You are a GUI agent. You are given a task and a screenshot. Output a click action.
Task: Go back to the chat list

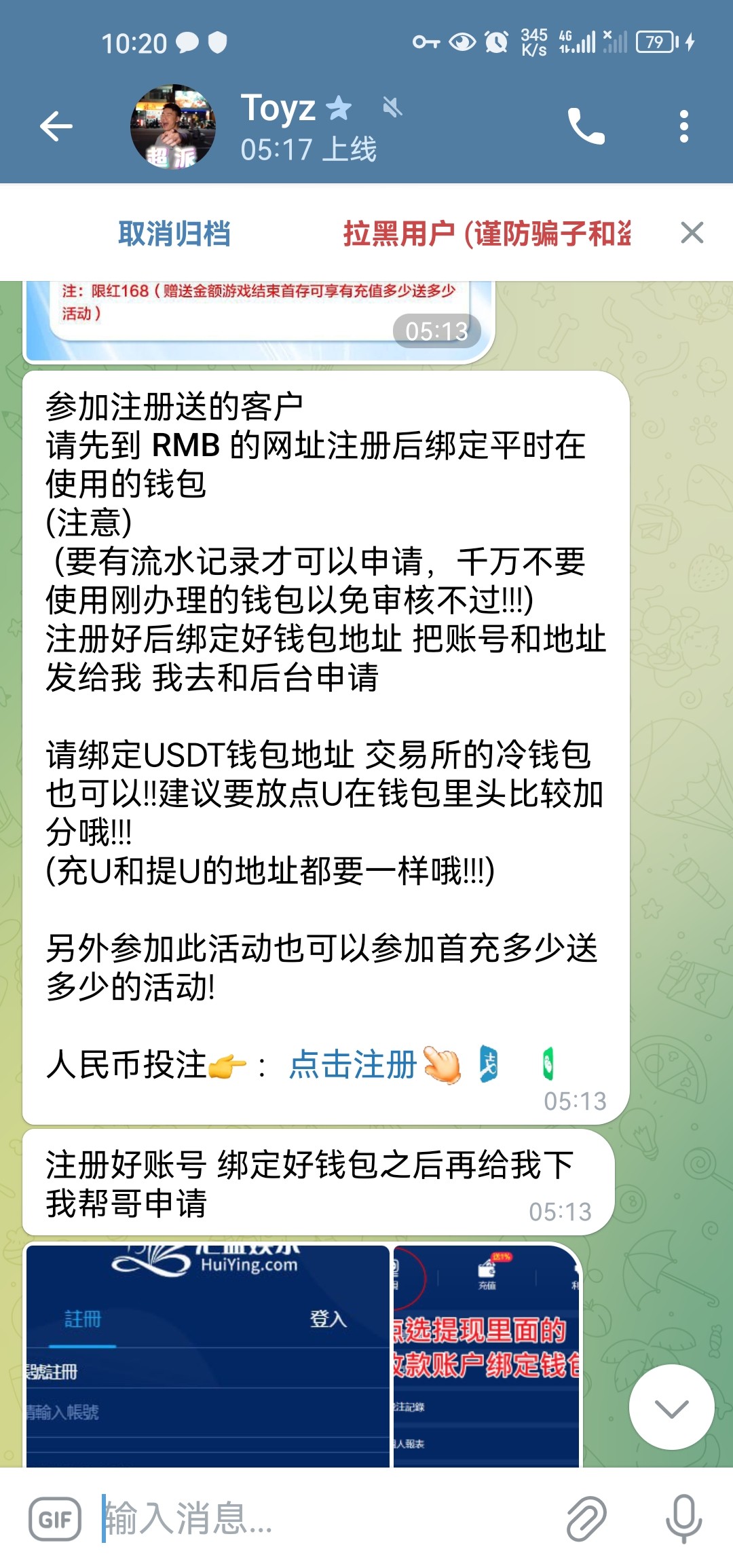56,126
